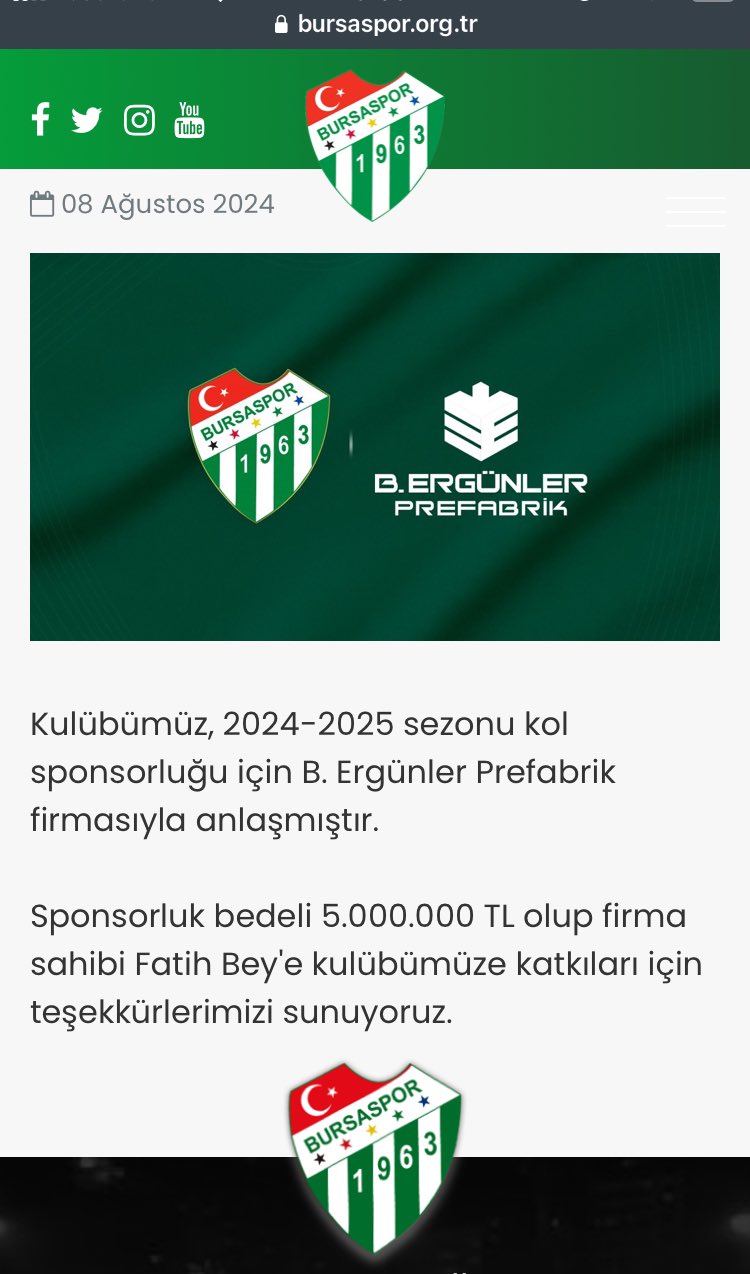Open Bursaspor's YouTube channel
750x1274 pixels.
tap(189, 120)
